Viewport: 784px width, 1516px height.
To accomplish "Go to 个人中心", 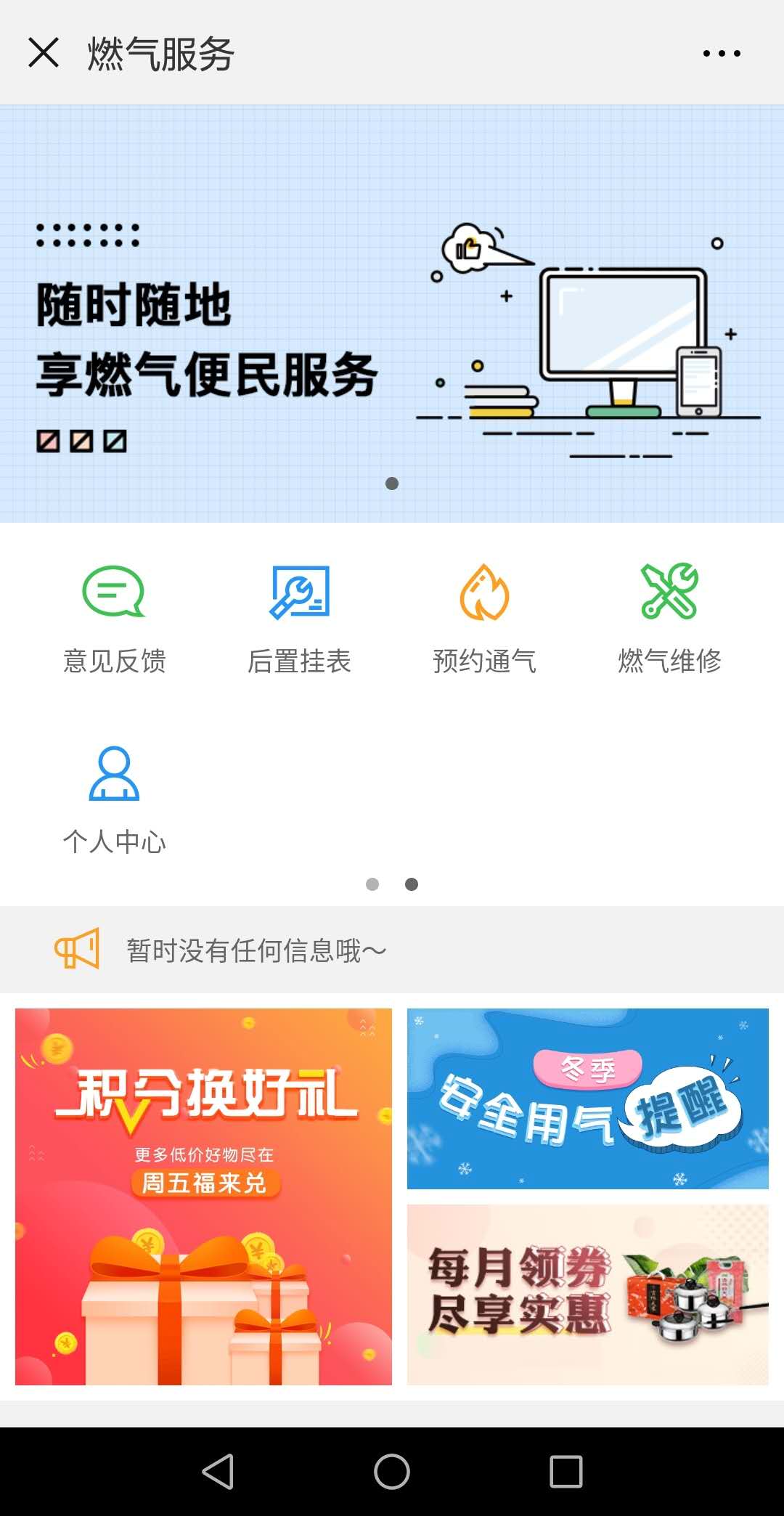I will tap(115, 800).
